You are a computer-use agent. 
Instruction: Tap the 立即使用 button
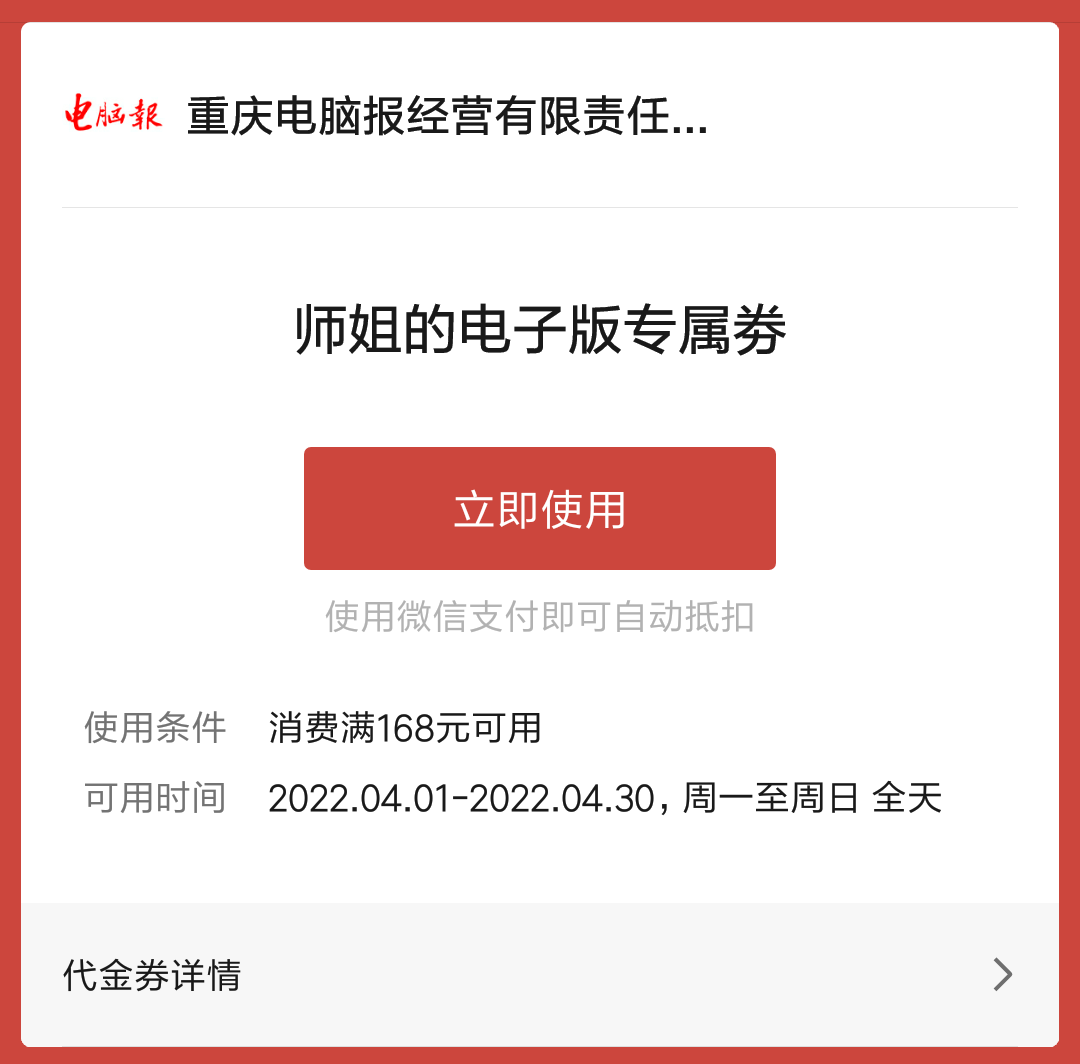point(539,509)
